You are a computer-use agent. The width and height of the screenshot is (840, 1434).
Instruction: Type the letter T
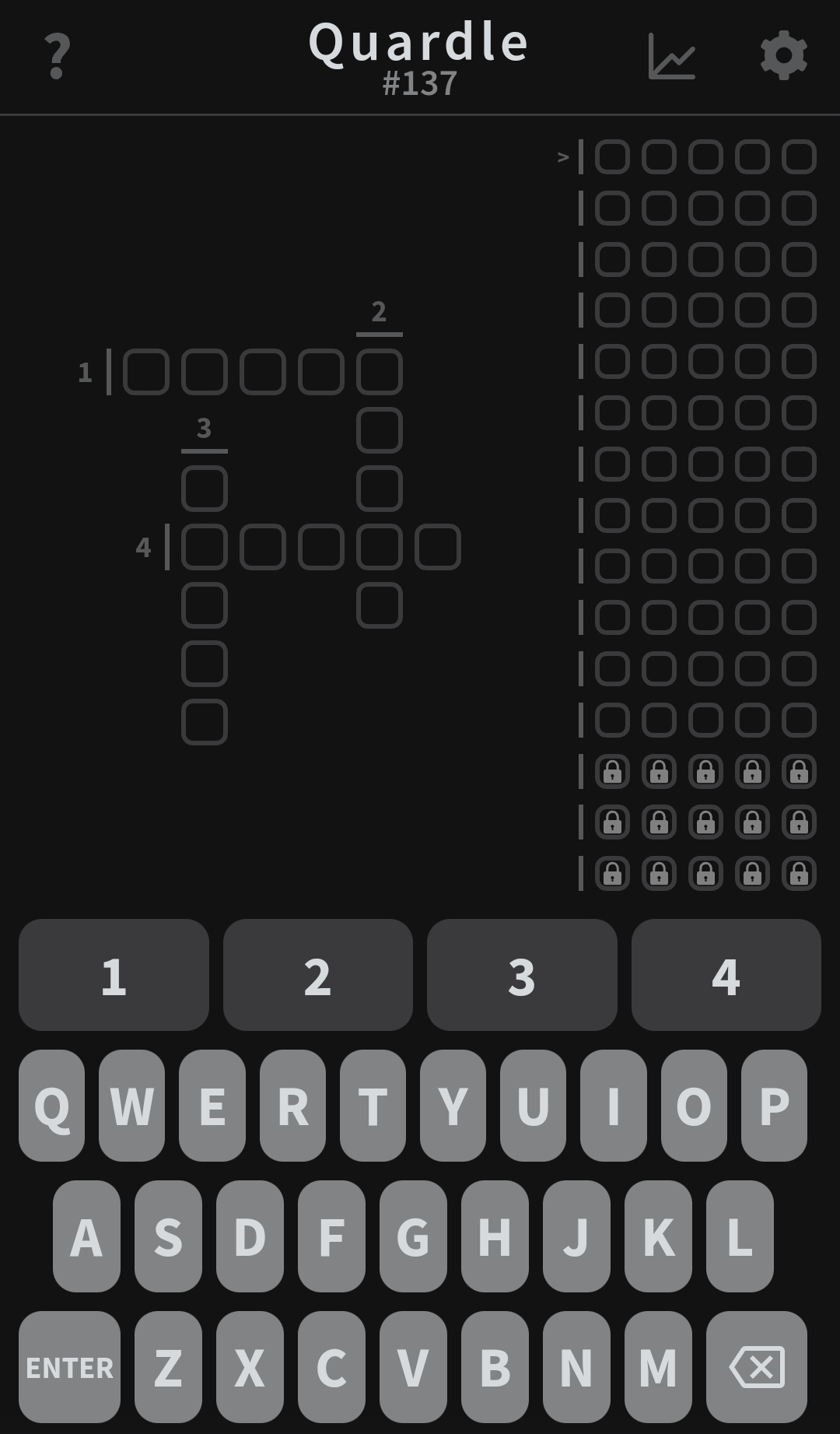[x=373, y=1106]
